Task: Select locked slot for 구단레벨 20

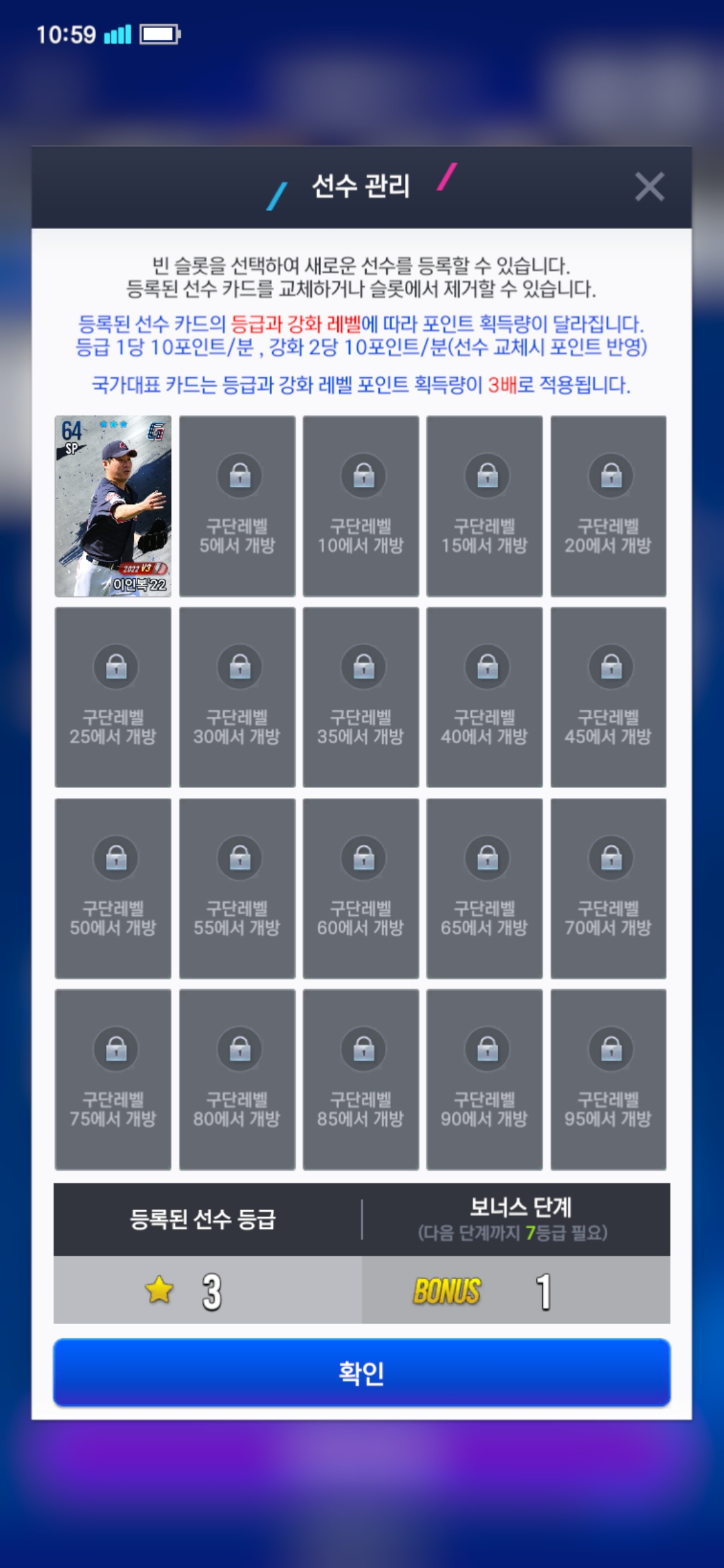Action: tap(608, 506)
